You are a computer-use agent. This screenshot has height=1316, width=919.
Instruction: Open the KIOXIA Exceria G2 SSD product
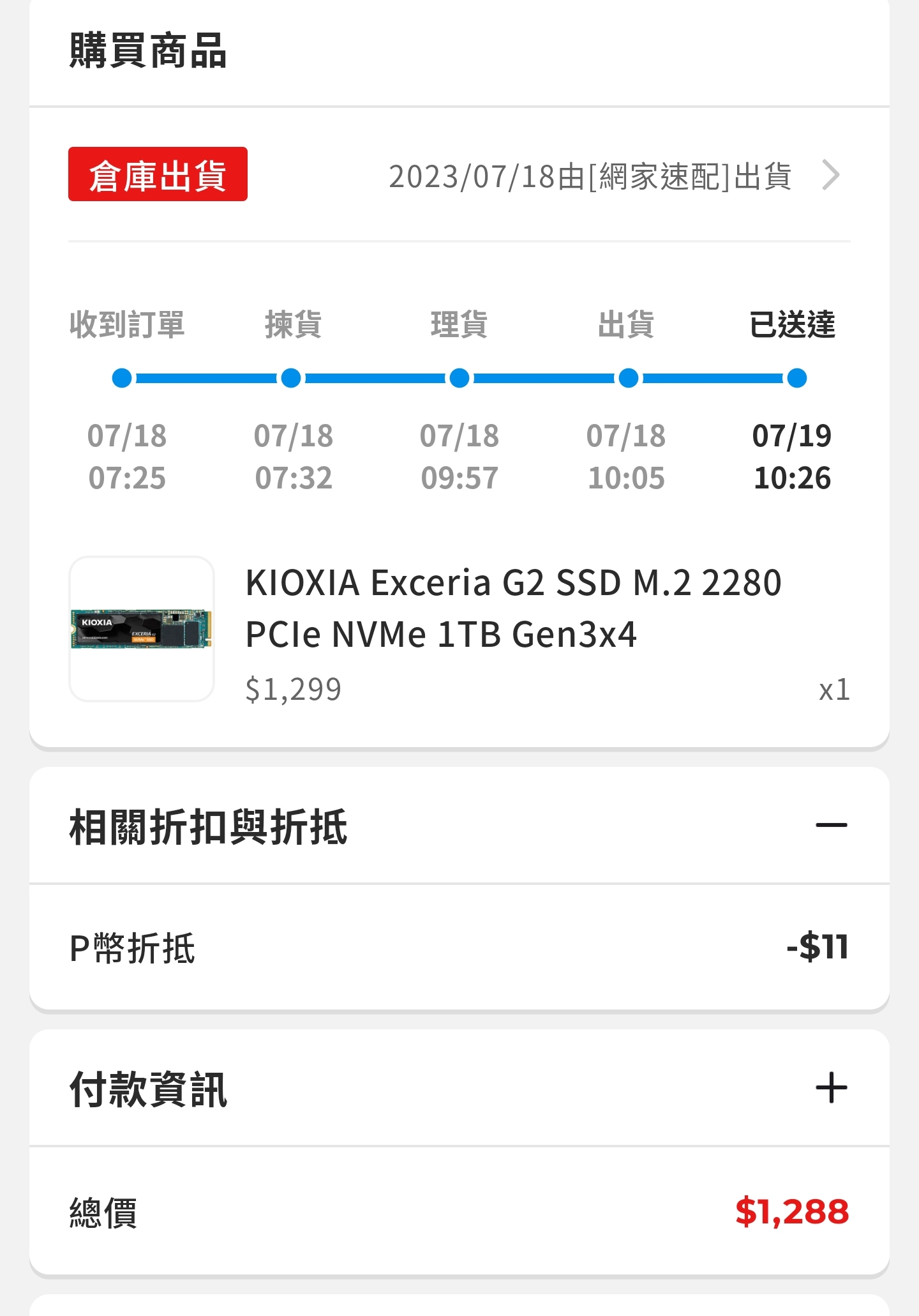click(513, 608)
